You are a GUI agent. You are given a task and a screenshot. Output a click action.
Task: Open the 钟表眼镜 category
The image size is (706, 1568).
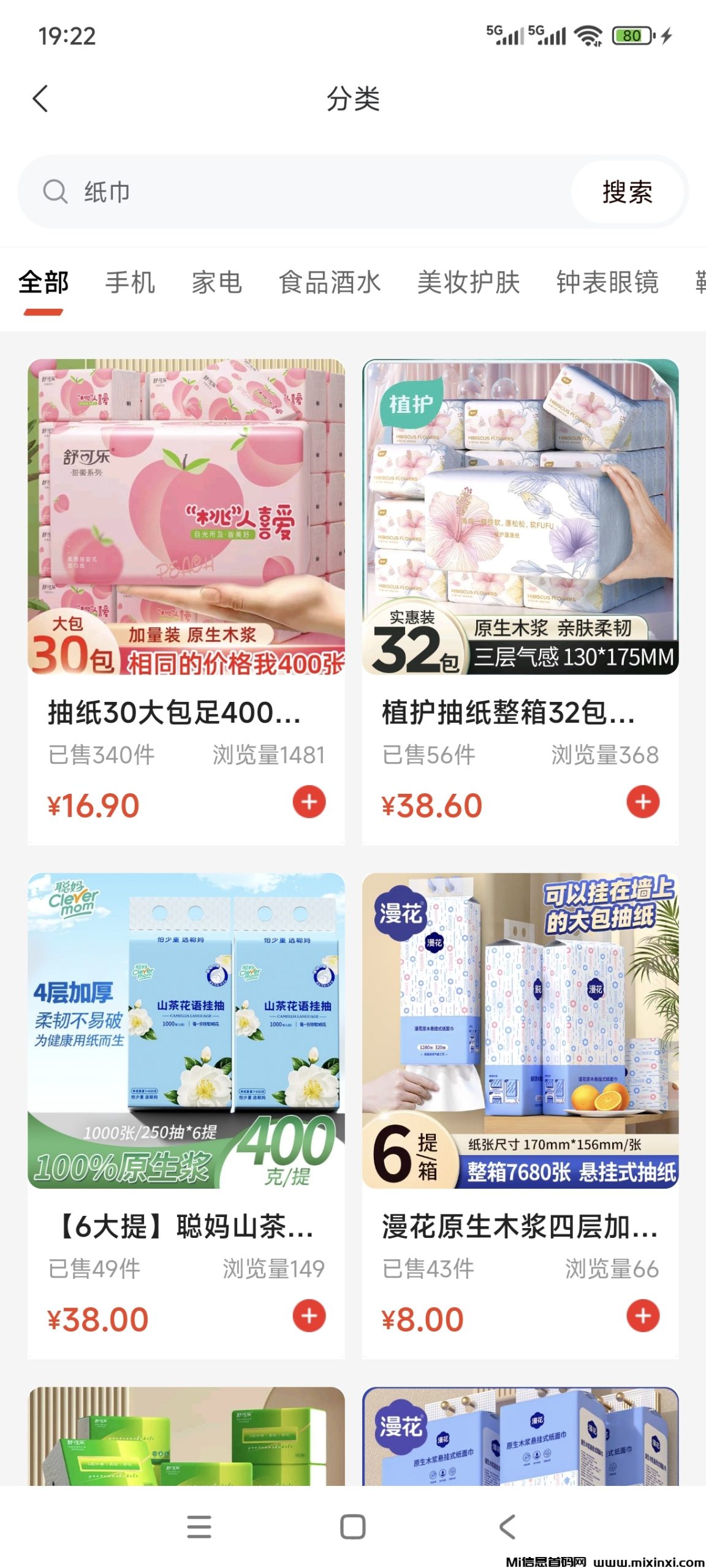coord(608,282)
